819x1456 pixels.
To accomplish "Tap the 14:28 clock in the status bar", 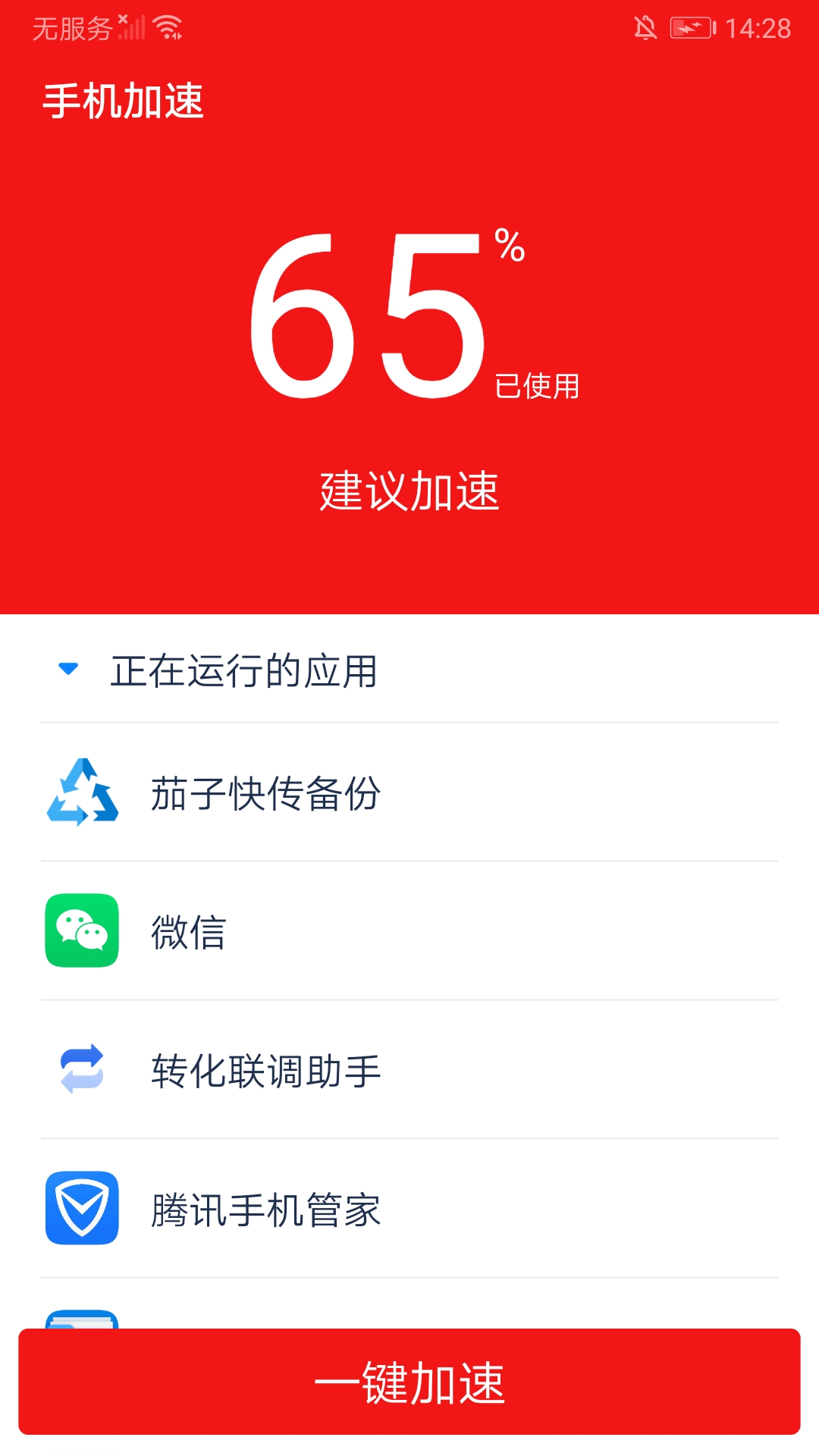I will point(761,27).
